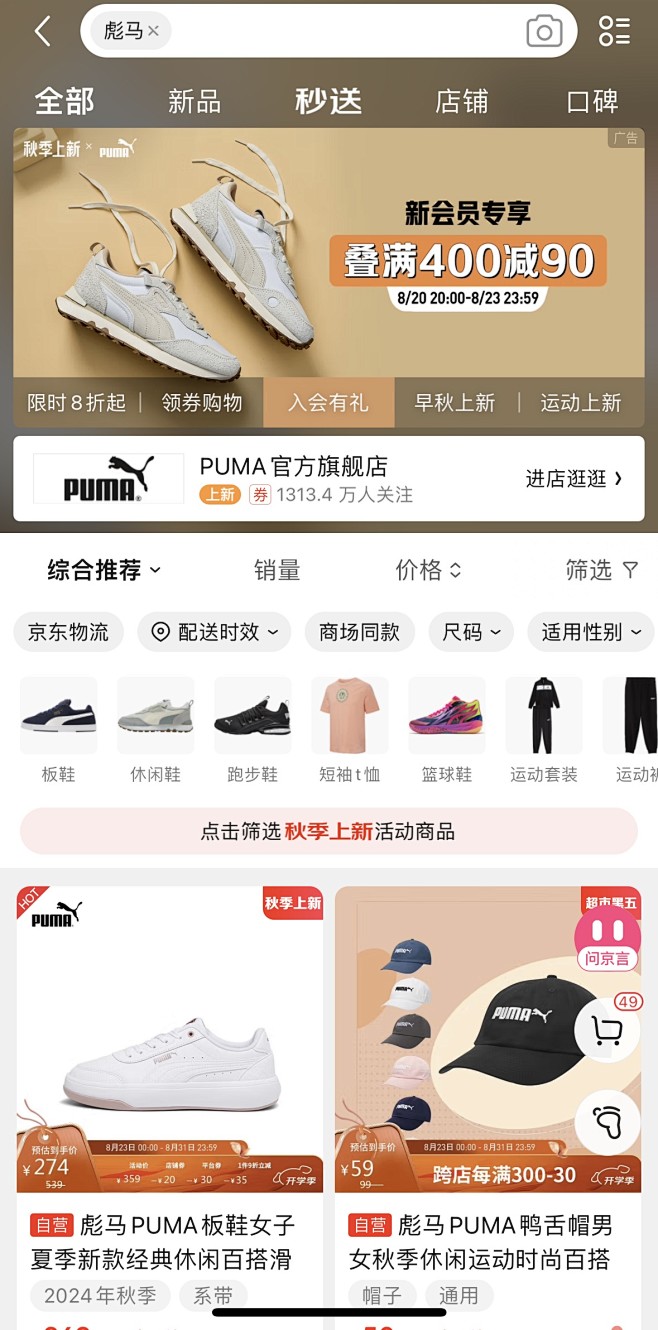Sort results by 价格
The height and width of the screenshot is (1330, 658).
pyautogui.click(x=428, y=570)
